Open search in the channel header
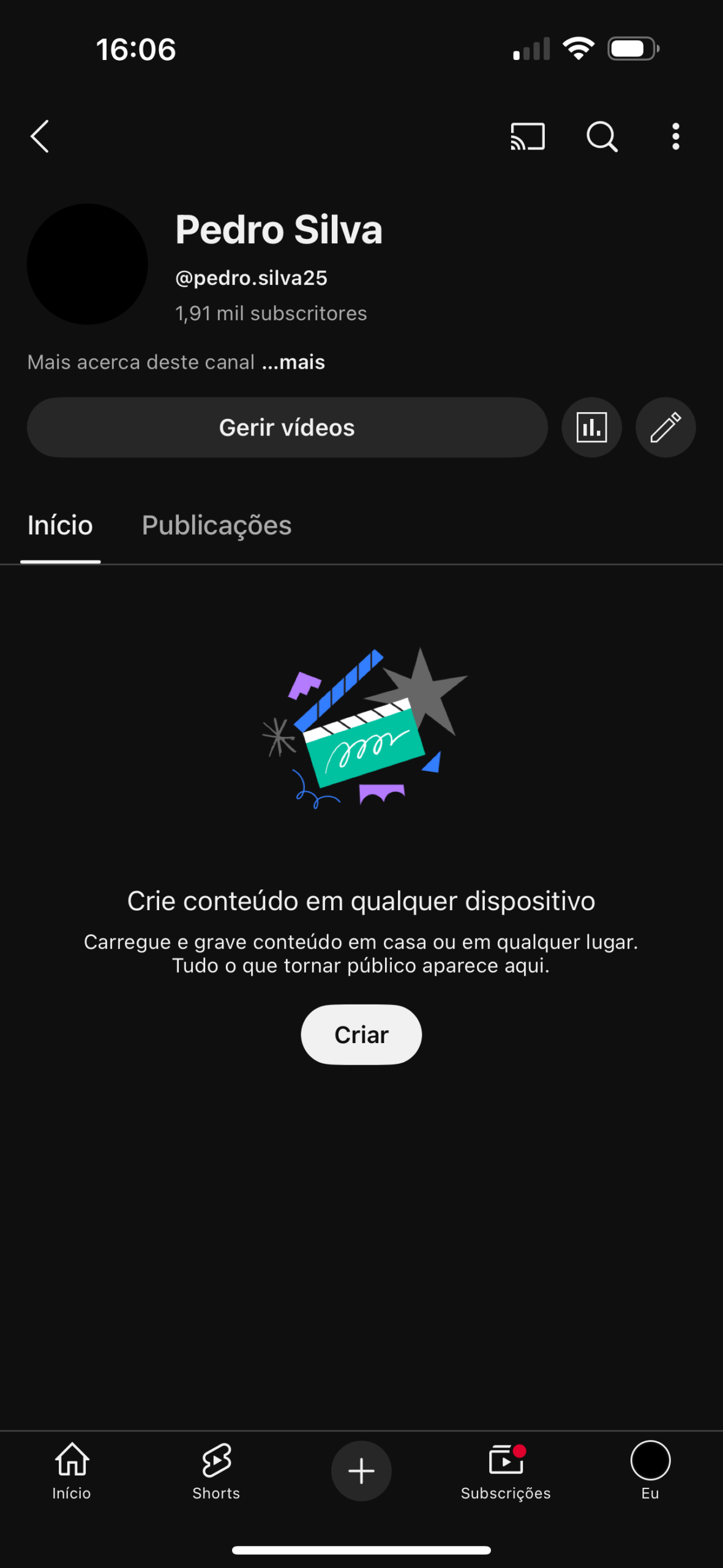Screen dimensions: 723x1568 click(x=602, y=136)
